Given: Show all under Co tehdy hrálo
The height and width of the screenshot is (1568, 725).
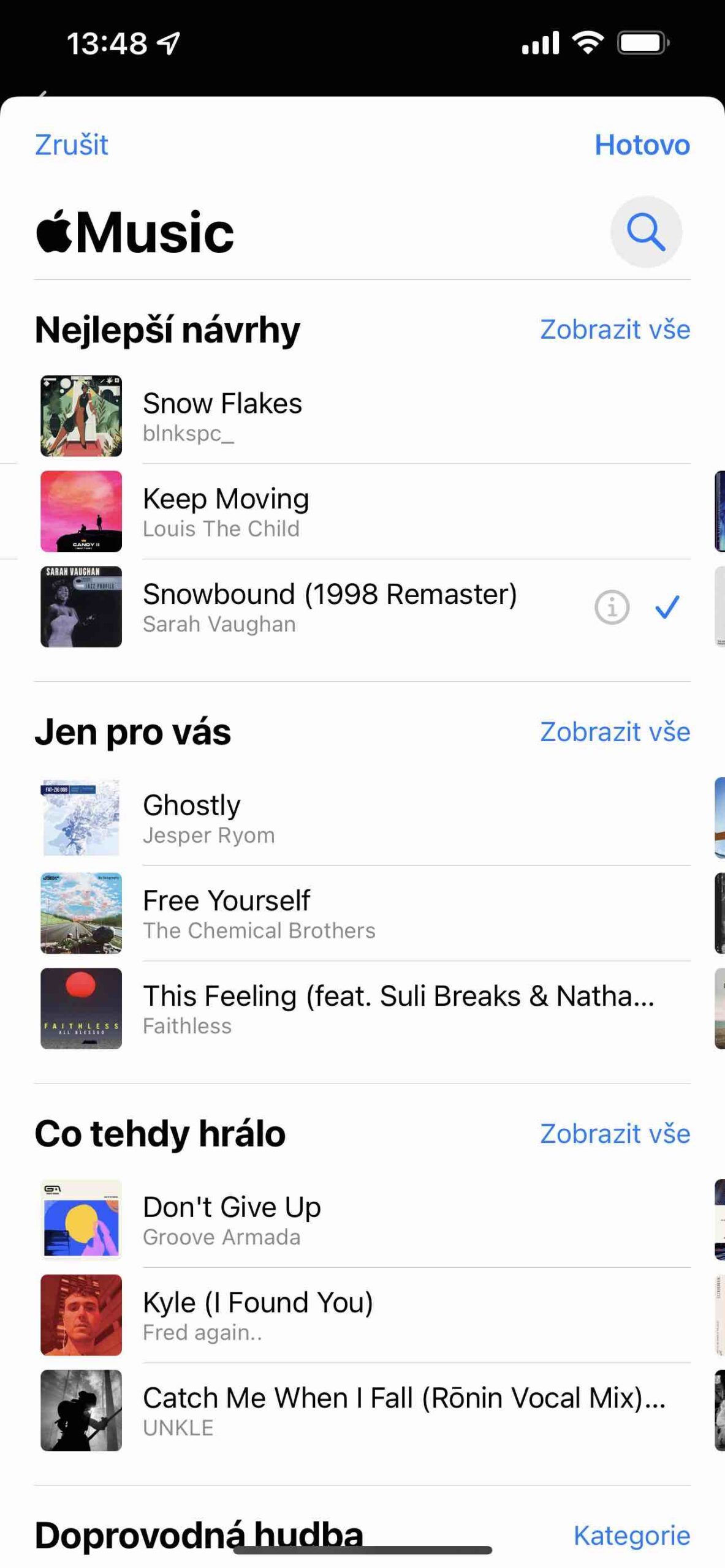Looking at the screenshot, I should [x=614, y=1133].
